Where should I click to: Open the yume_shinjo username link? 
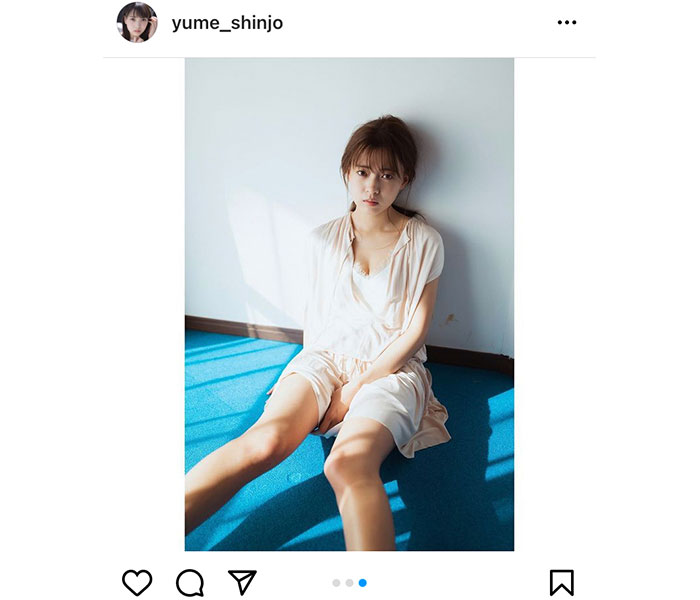[227, 23]
